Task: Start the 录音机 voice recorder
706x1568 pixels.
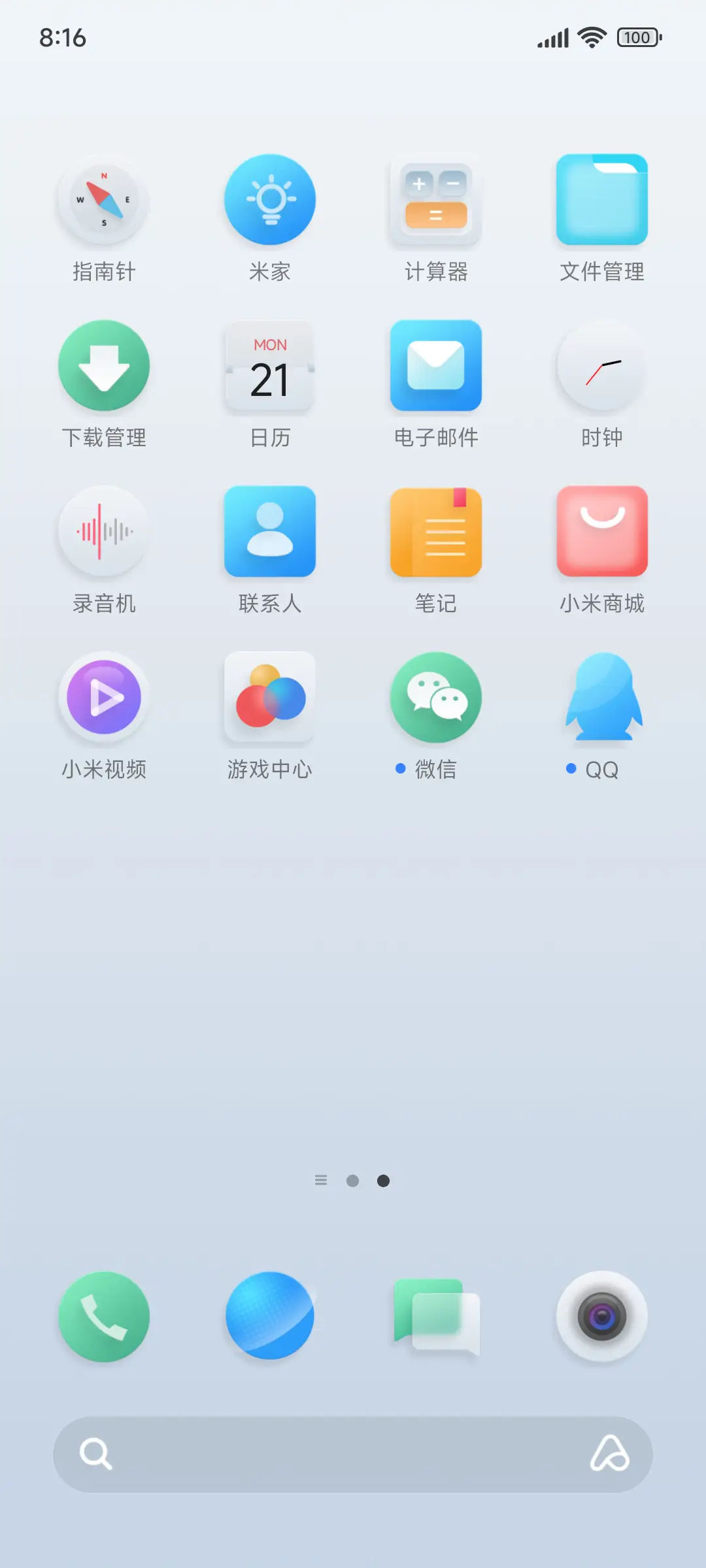Action: pos(104,532)
